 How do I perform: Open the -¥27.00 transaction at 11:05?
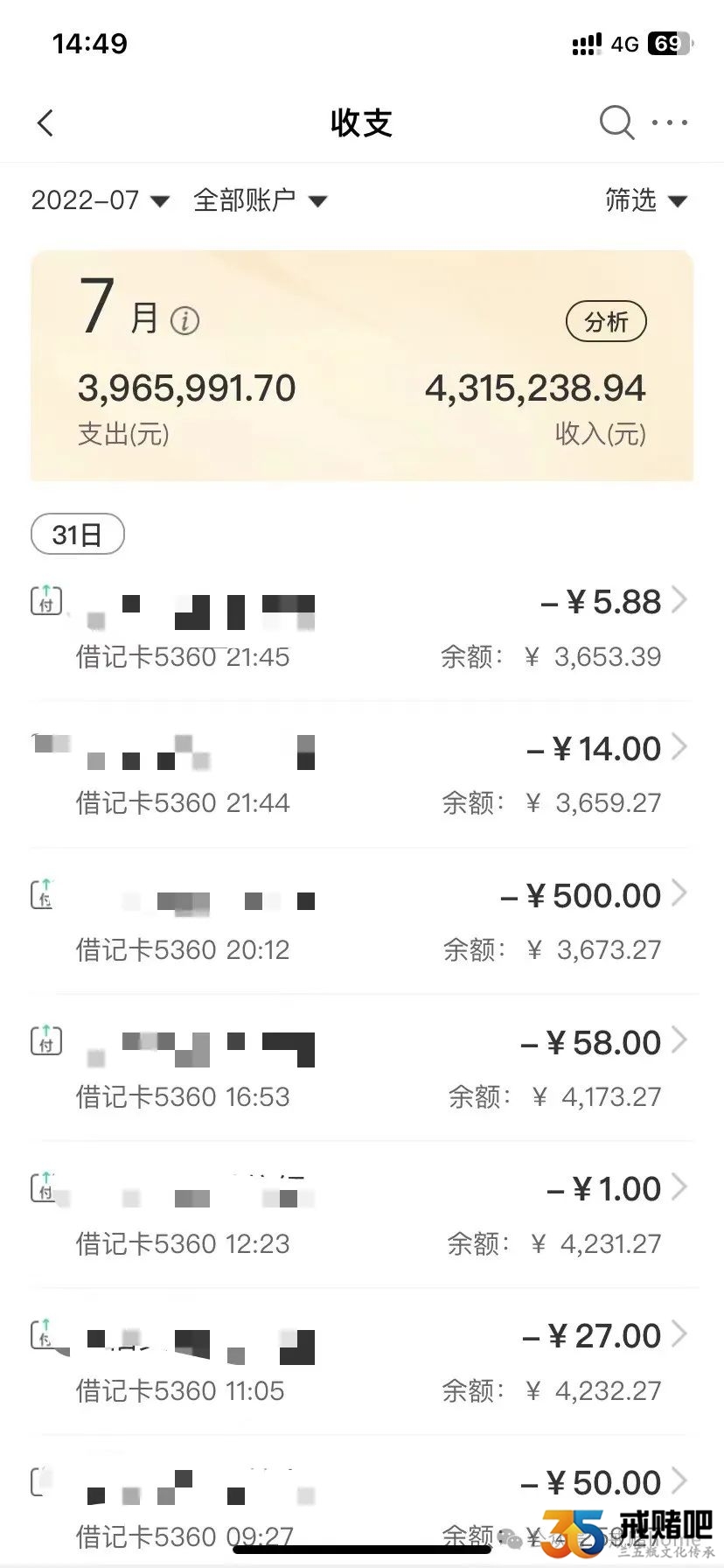tap(362, 1361)
